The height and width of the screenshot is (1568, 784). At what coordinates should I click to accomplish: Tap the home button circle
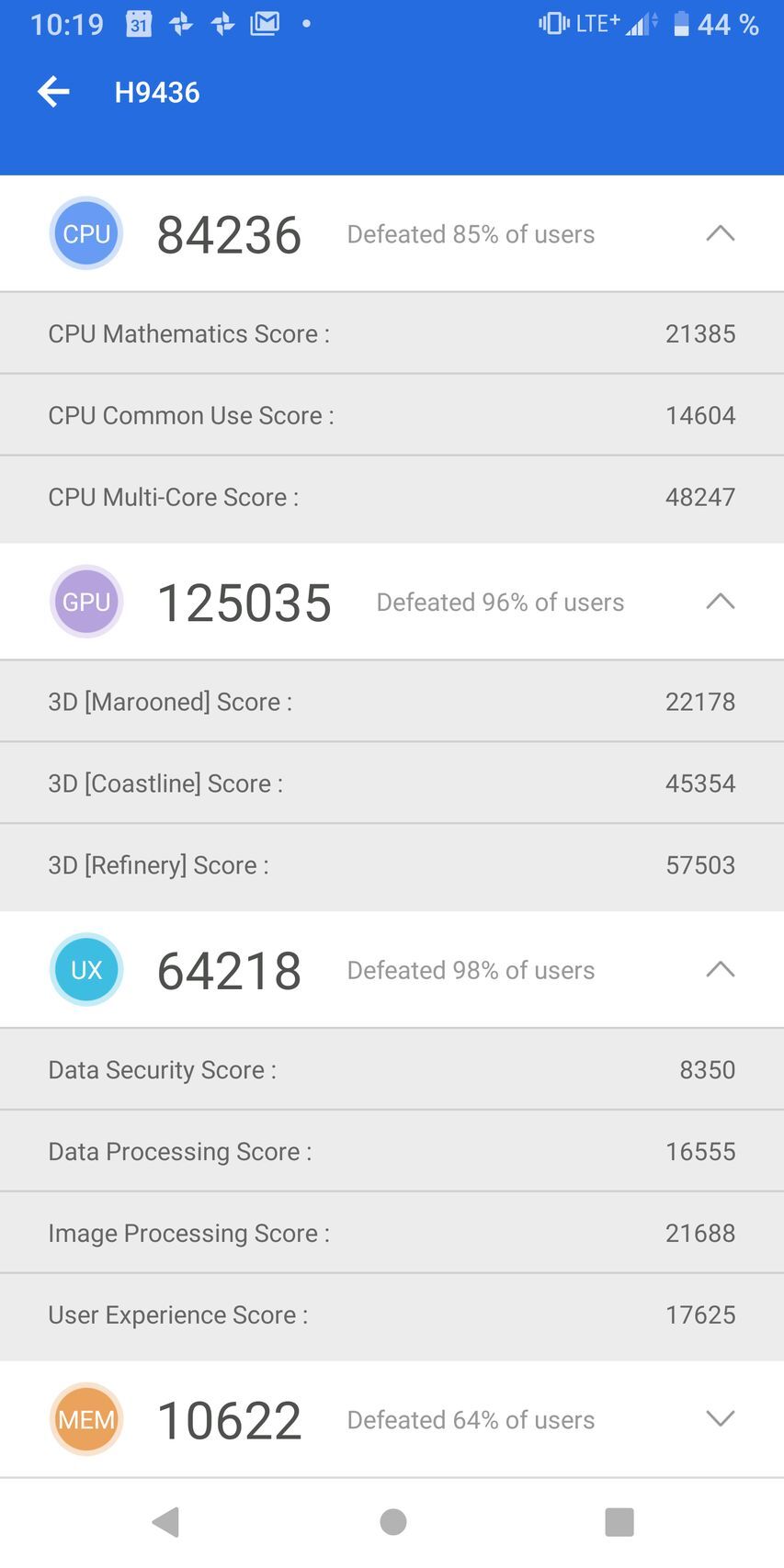392,1521
